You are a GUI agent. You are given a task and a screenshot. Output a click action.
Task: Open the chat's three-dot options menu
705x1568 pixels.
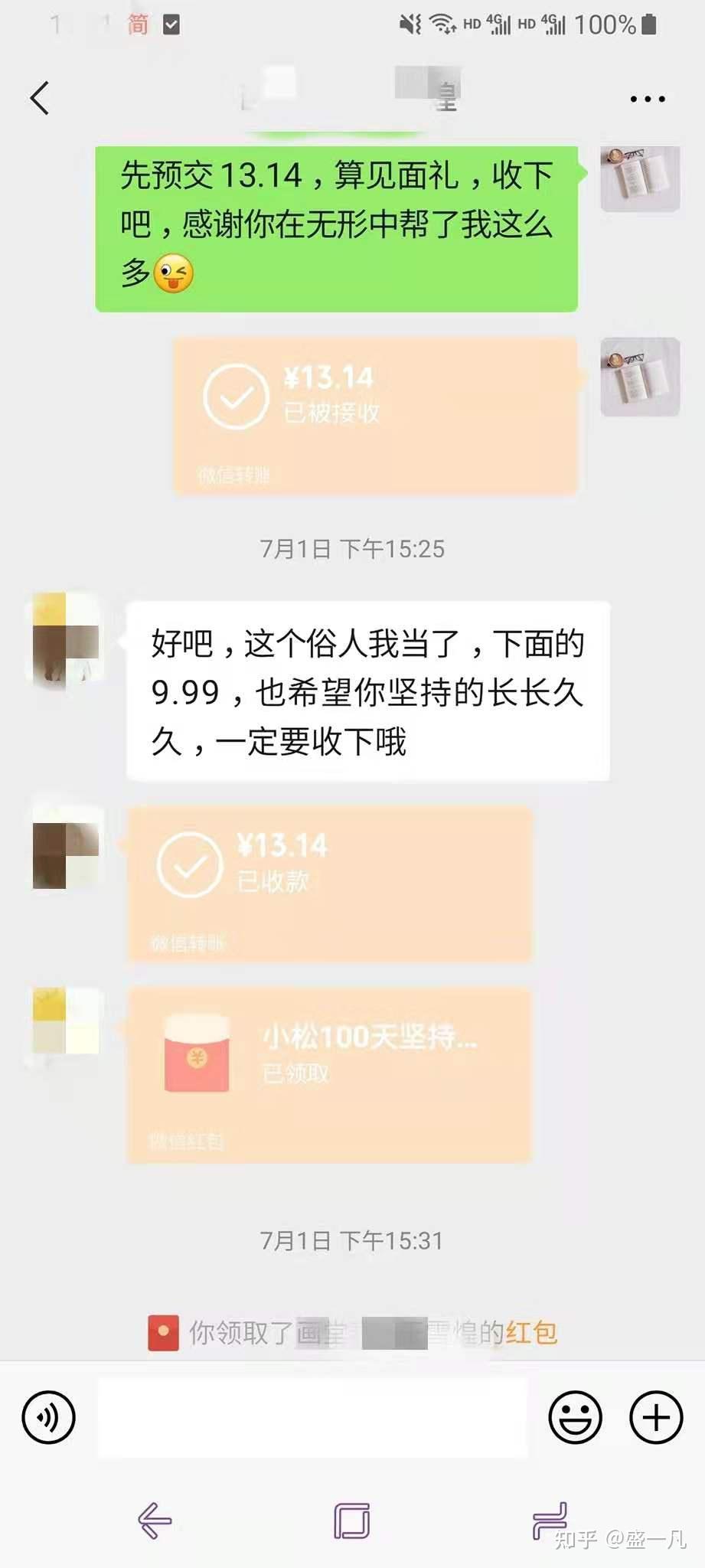(648, 99)
